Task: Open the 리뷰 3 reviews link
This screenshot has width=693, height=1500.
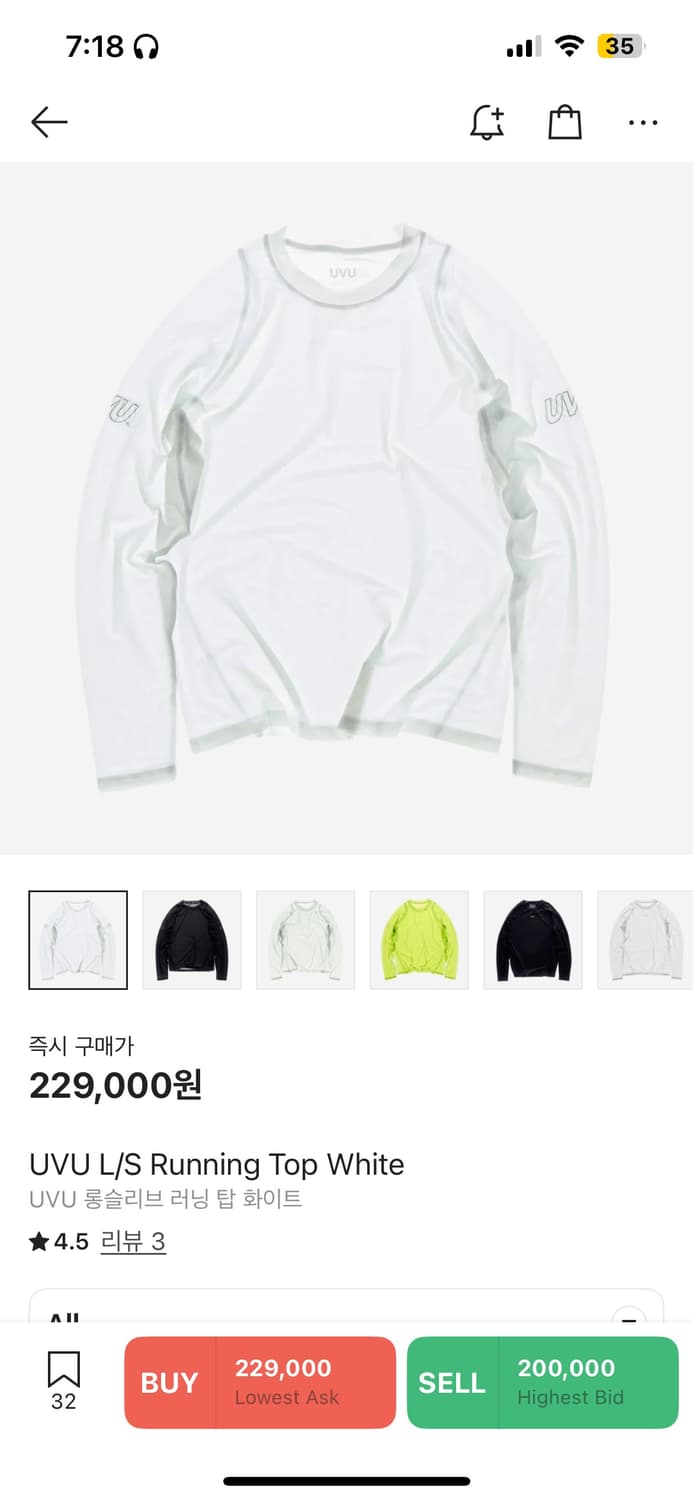Action: [133, 1242]
